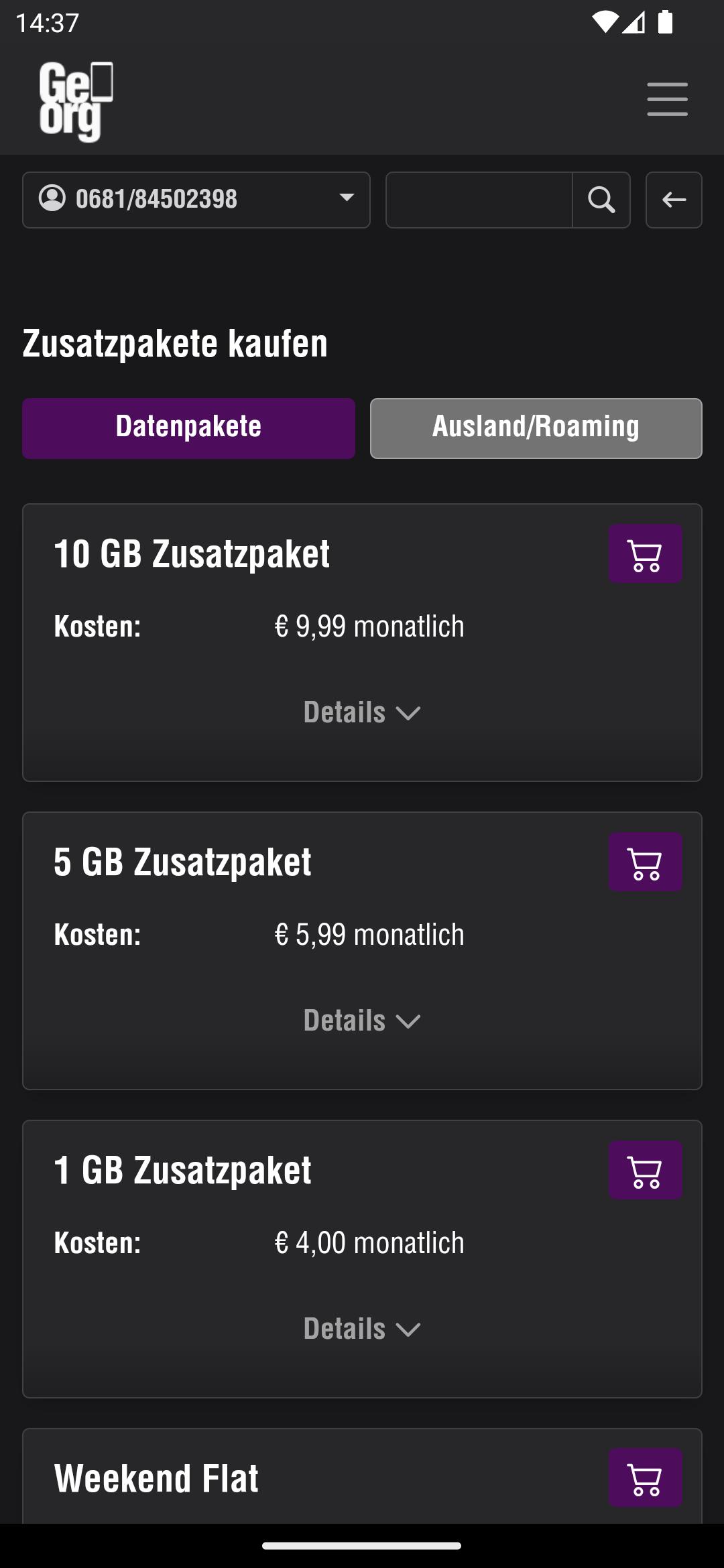Screen dimensions: 724x1568
Task: Add 1 GB Zusatzpaket to the cart
Action: click(x=646, y=1170)
